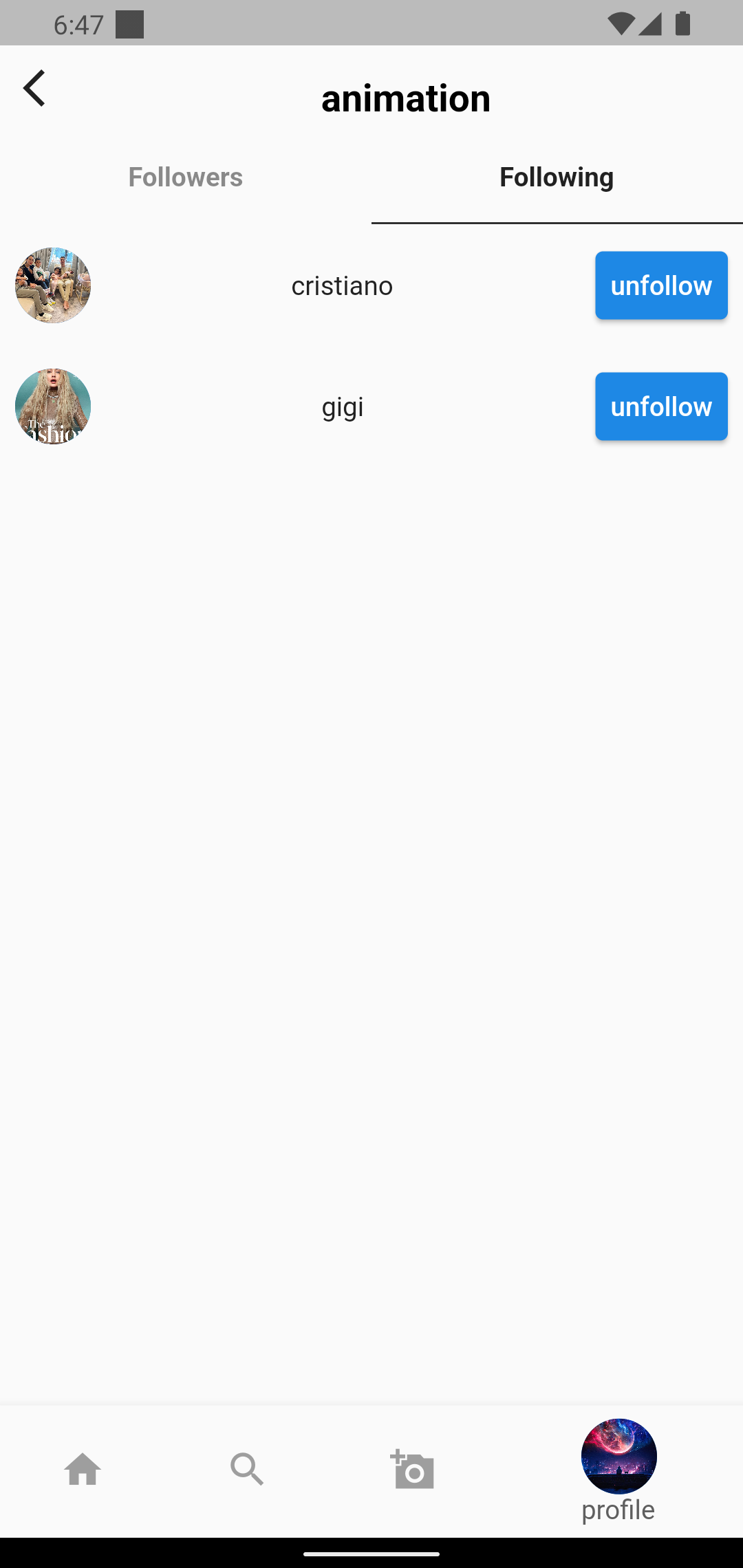The height and width of the screenshot is (1568, 743).
Task: Open gigi's profile row
Action: point(342,406)
